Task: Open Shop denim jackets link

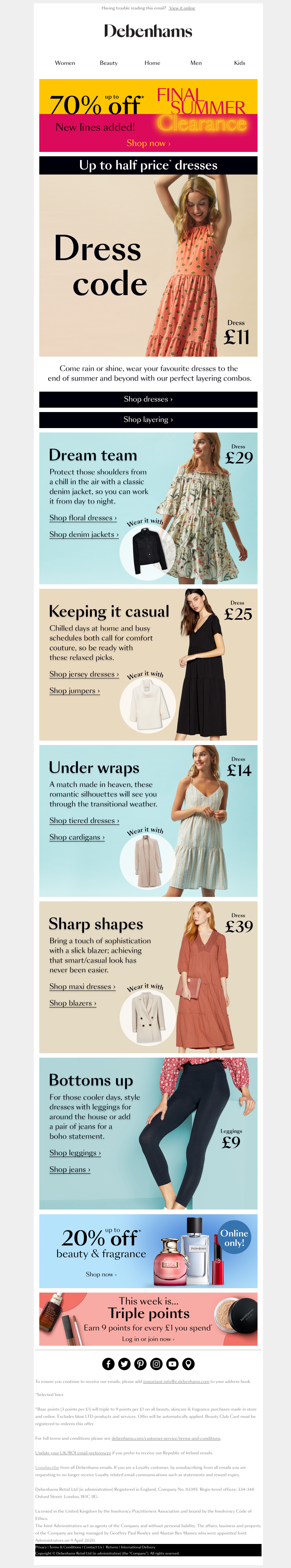Action: (84, 534)
